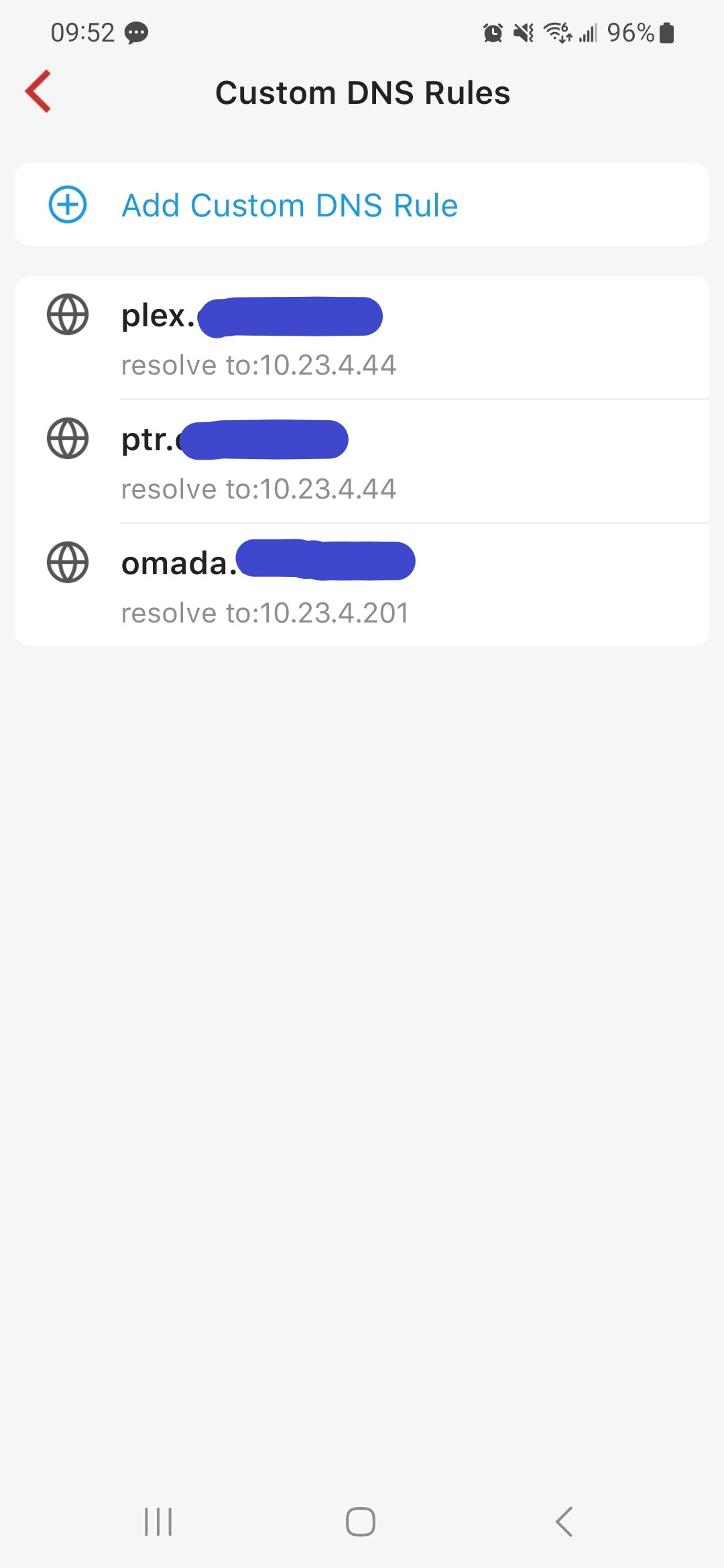Tap the system home button
Image resolution: width=724 pixels, height=1568 pixels.
click(361, 1521)
